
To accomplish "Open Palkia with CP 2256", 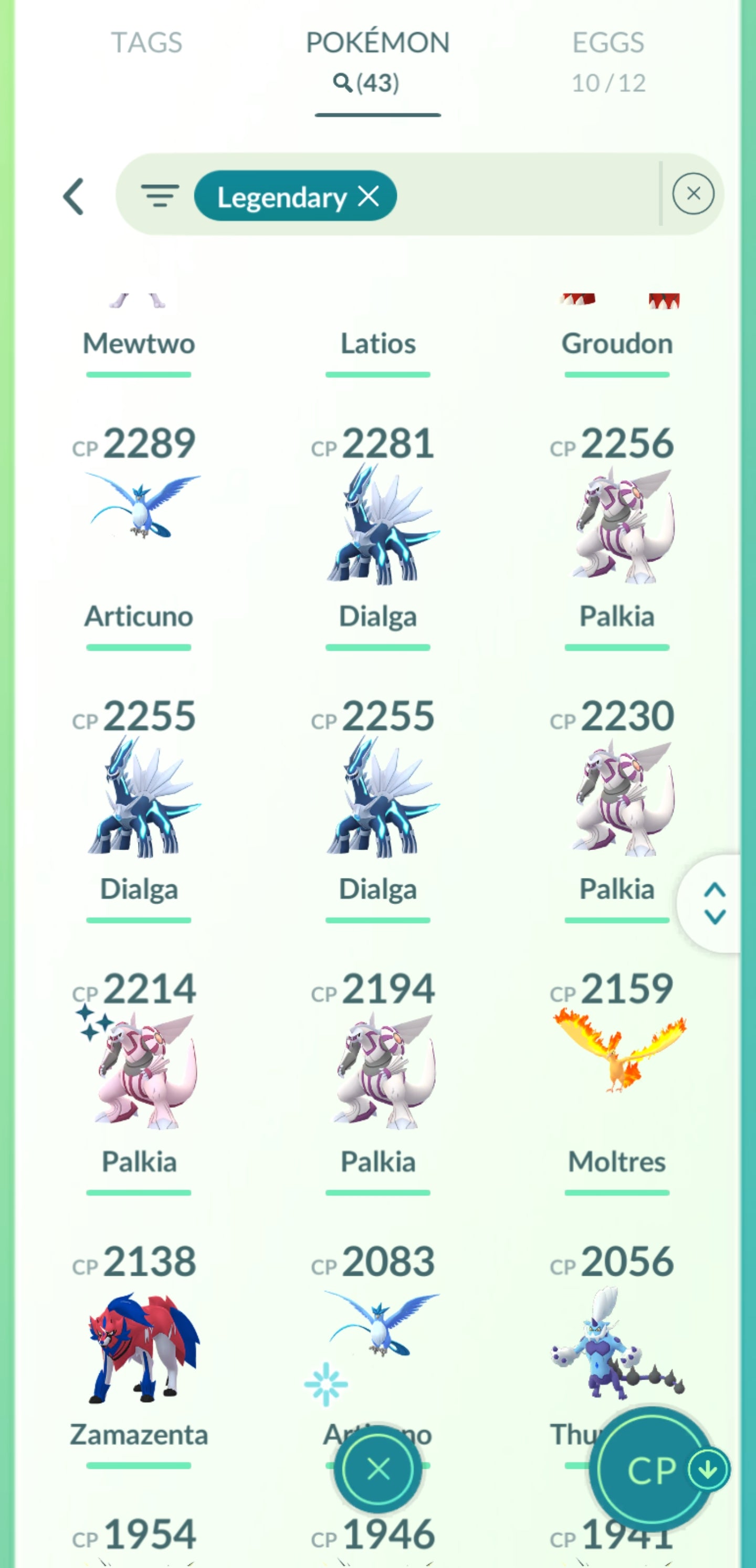I will click(x=616, y=524).
